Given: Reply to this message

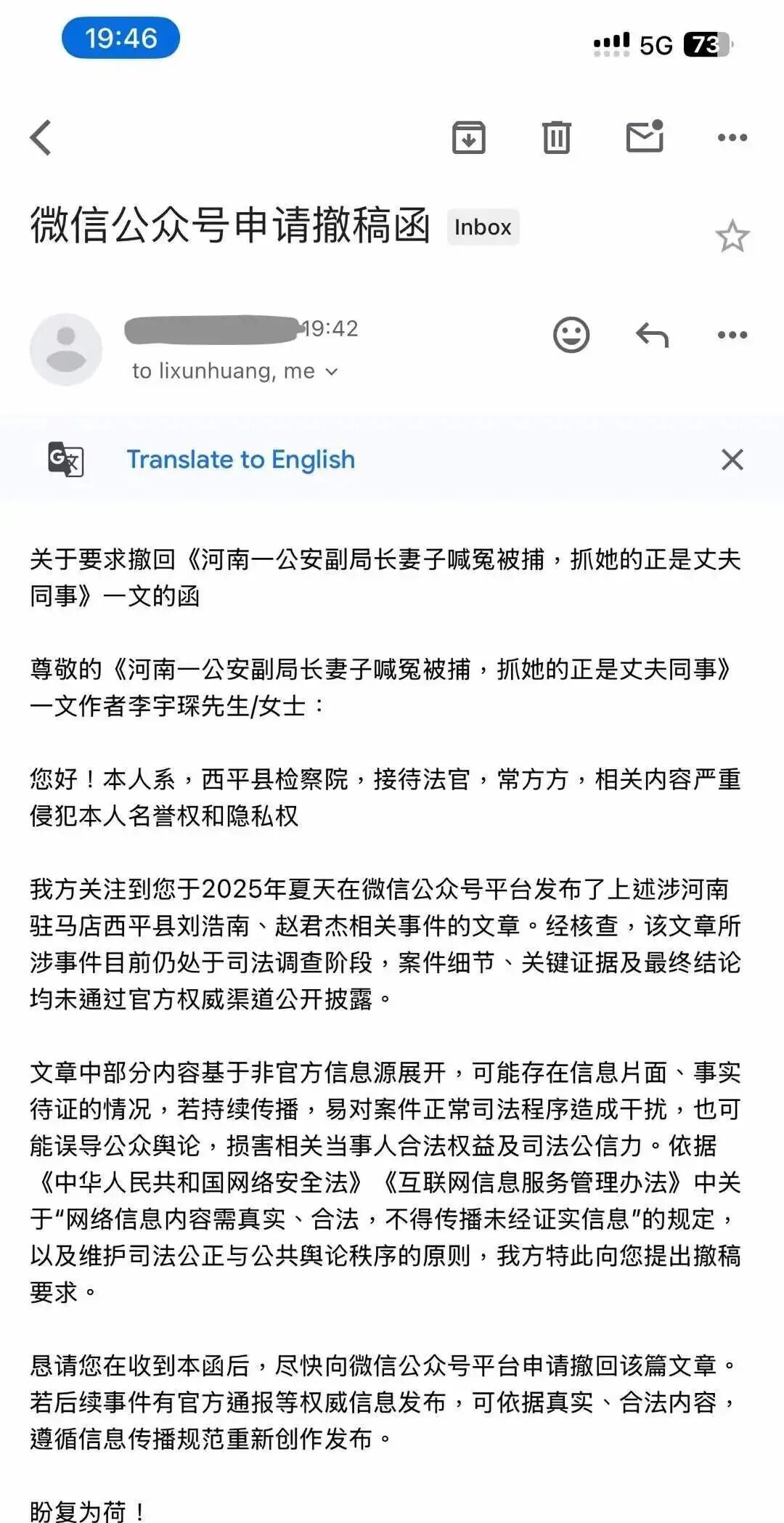Looking at the screenshot, I should click(x=652, y=335).
